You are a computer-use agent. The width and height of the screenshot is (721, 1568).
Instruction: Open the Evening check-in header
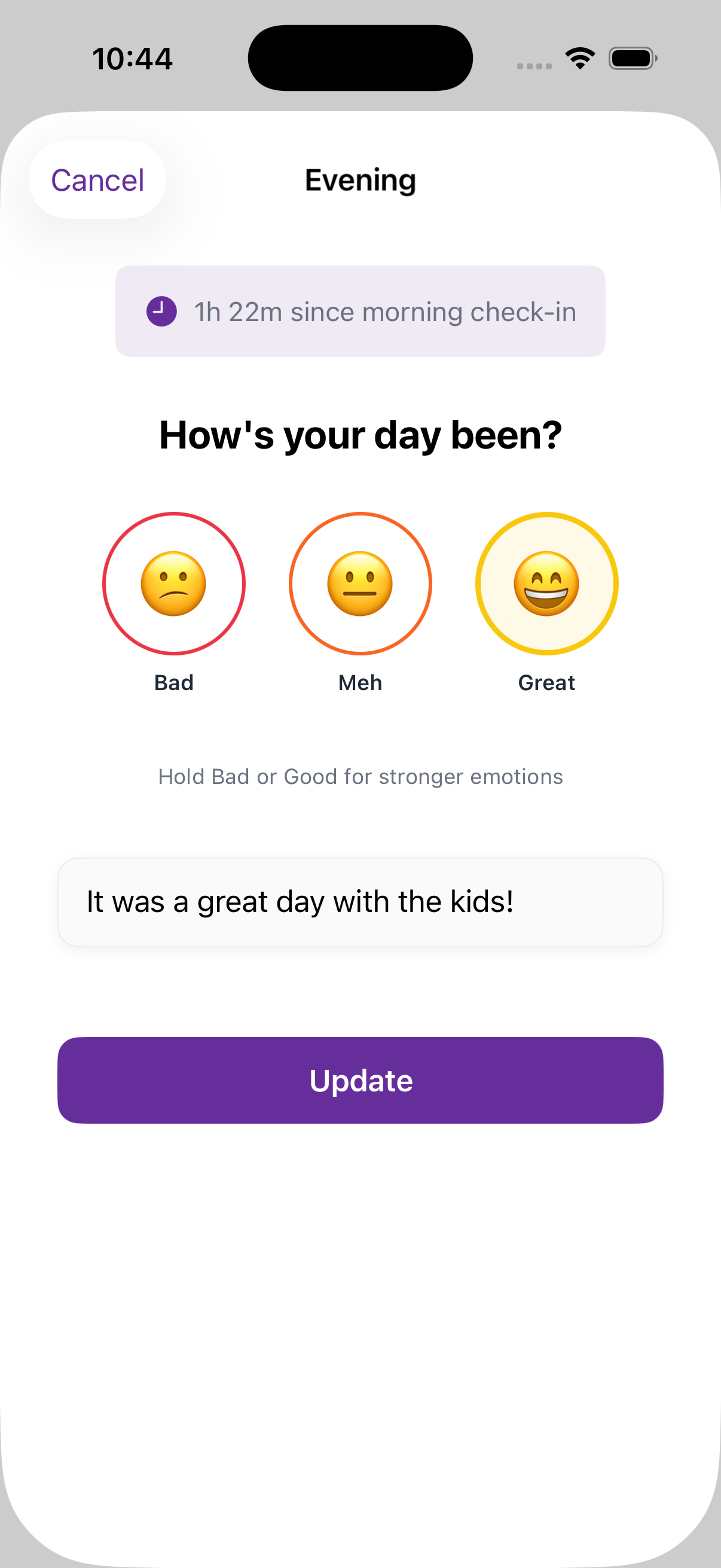(360, 179)
